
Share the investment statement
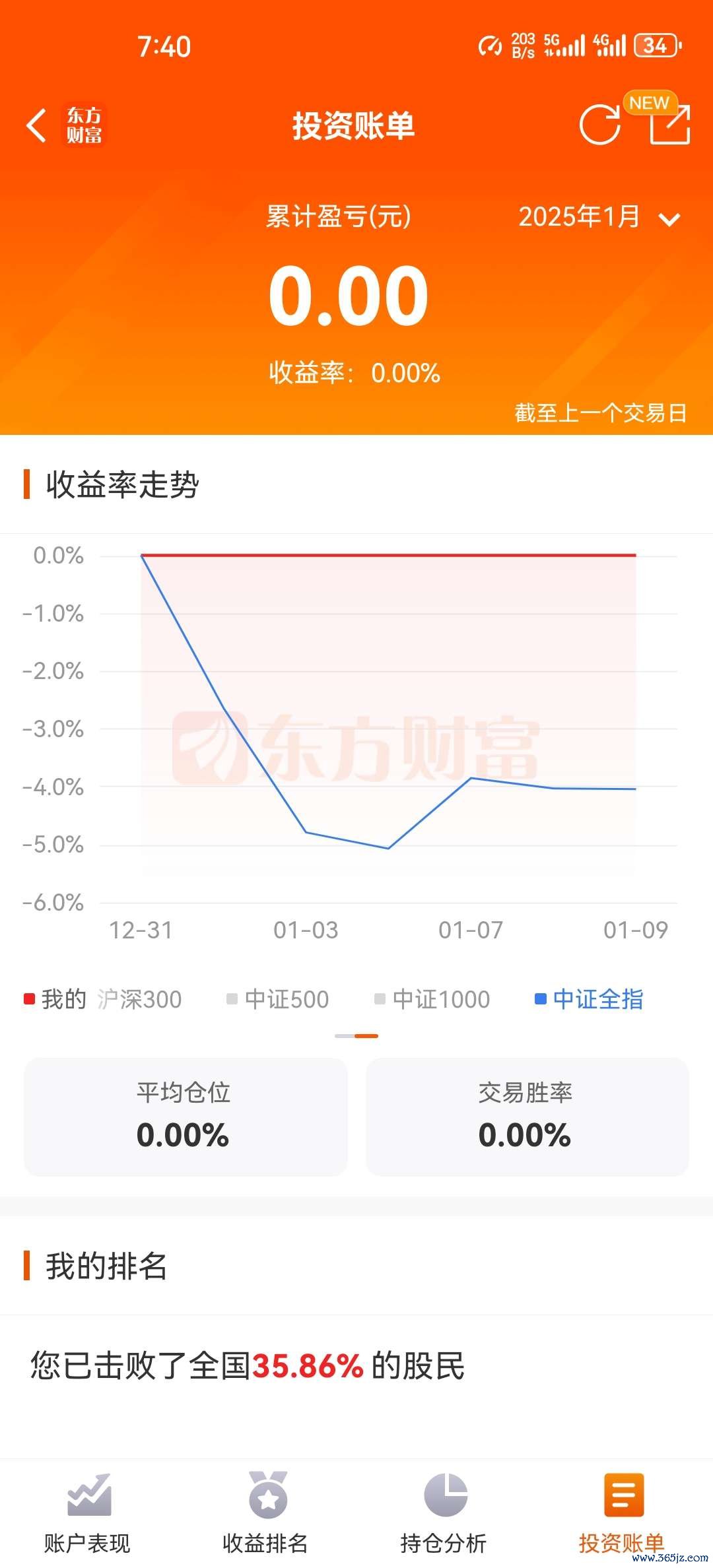670,124
